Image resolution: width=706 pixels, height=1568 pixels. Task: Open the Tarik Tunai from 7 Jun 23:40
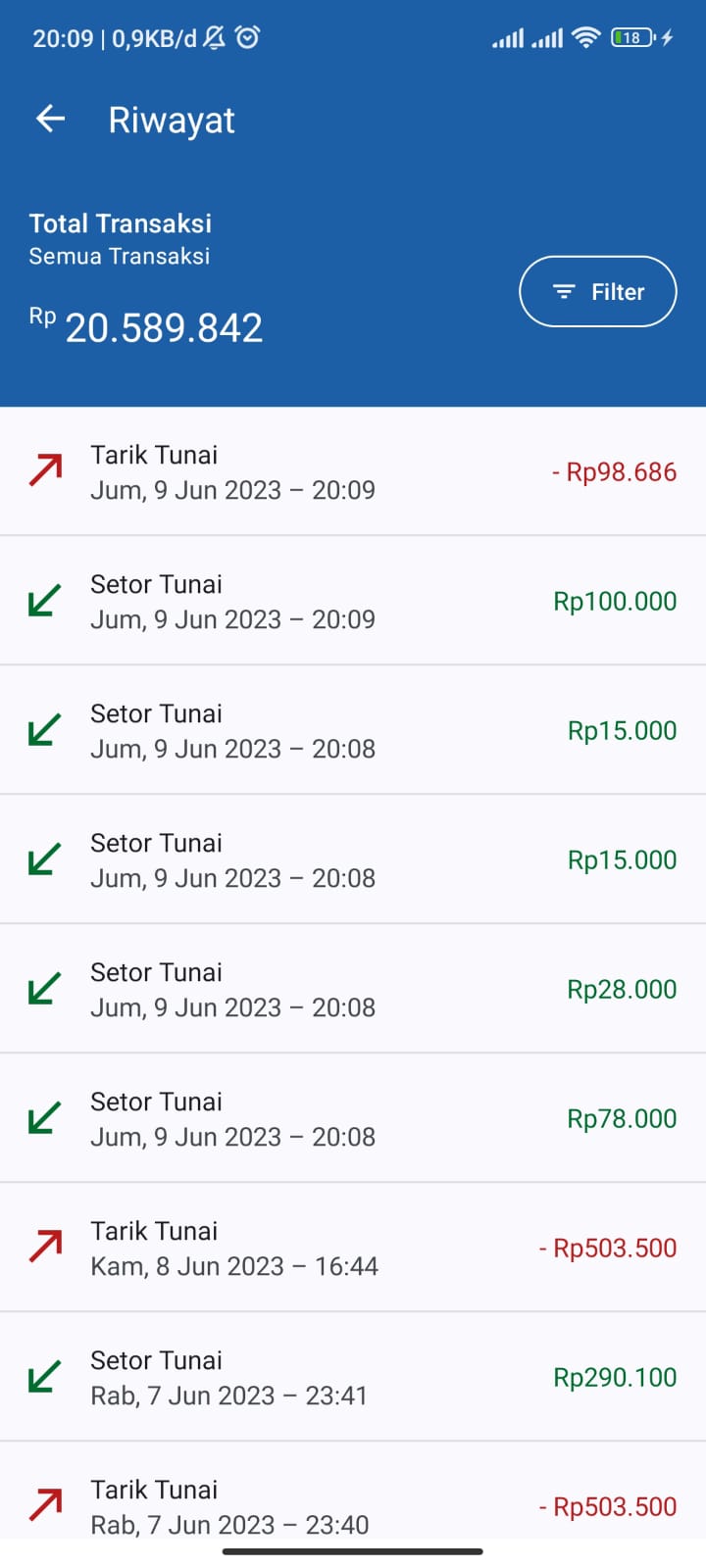[x=353, y=1504]
